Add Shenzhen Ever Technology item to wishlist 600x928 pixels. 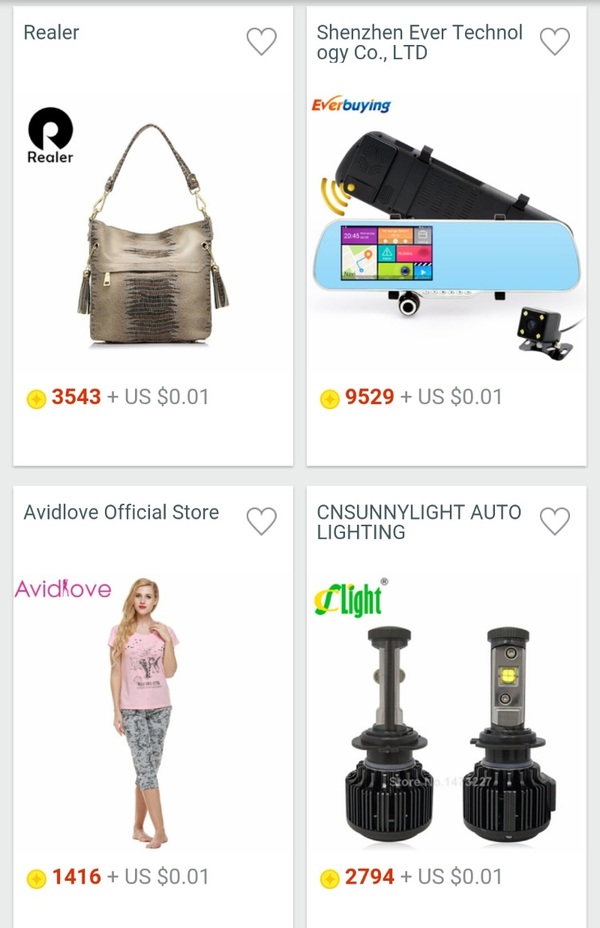click(x=554, y=41)
